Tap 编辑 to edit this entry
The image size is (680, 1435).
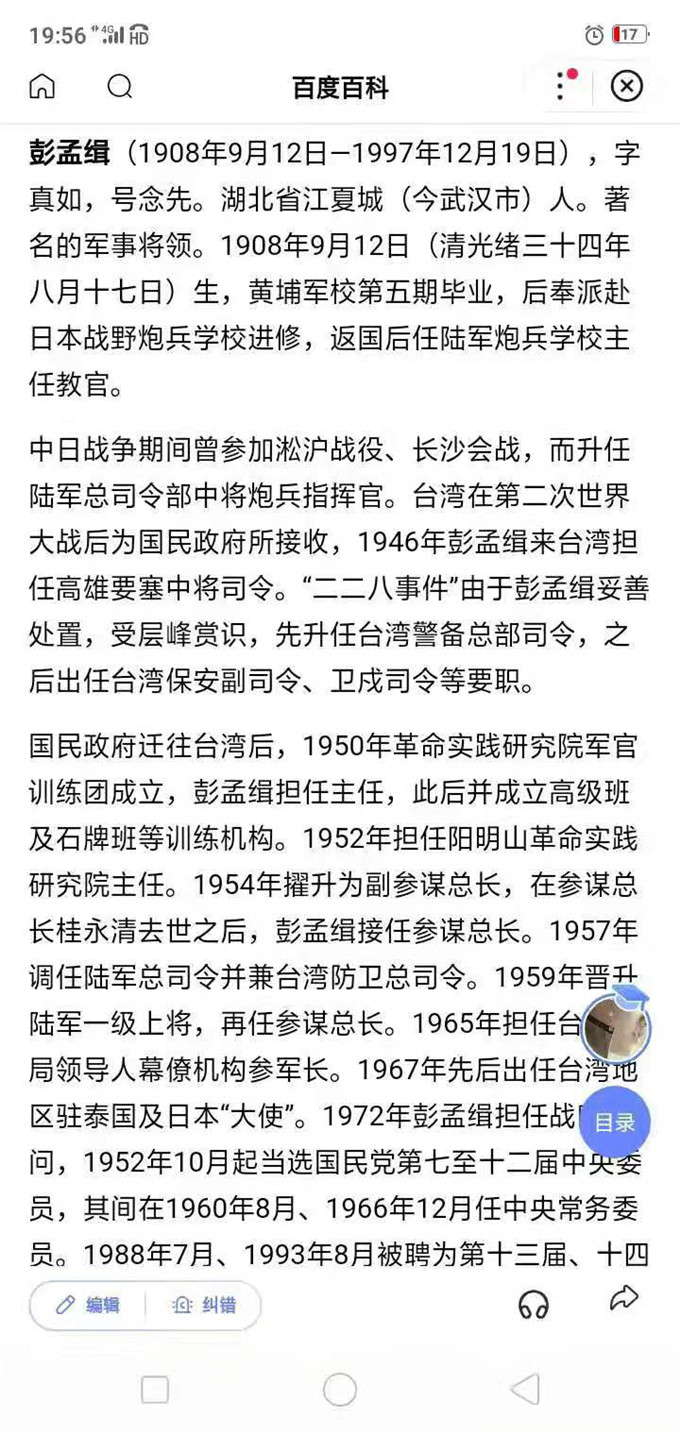(88, 1305)
